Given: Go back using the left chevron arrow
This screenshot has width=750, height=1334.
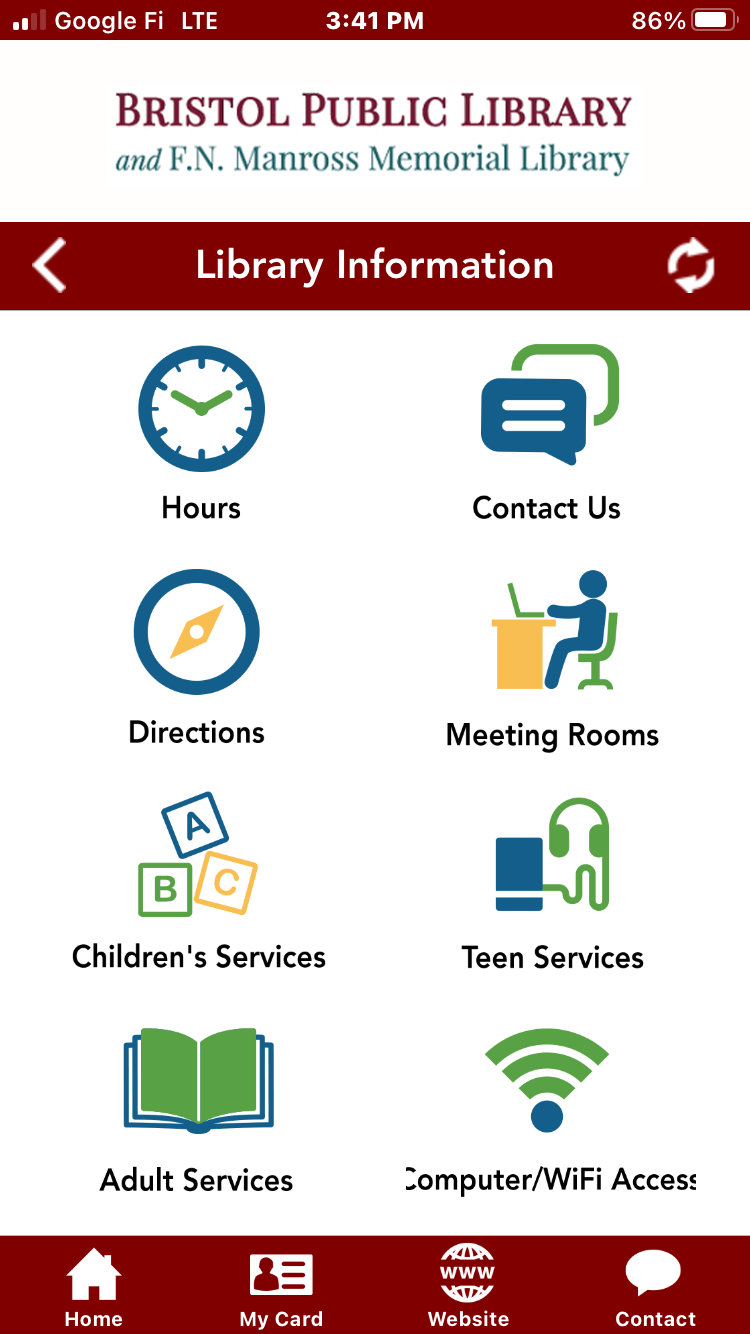Looking at the screenshot, I should click(48, 265).
